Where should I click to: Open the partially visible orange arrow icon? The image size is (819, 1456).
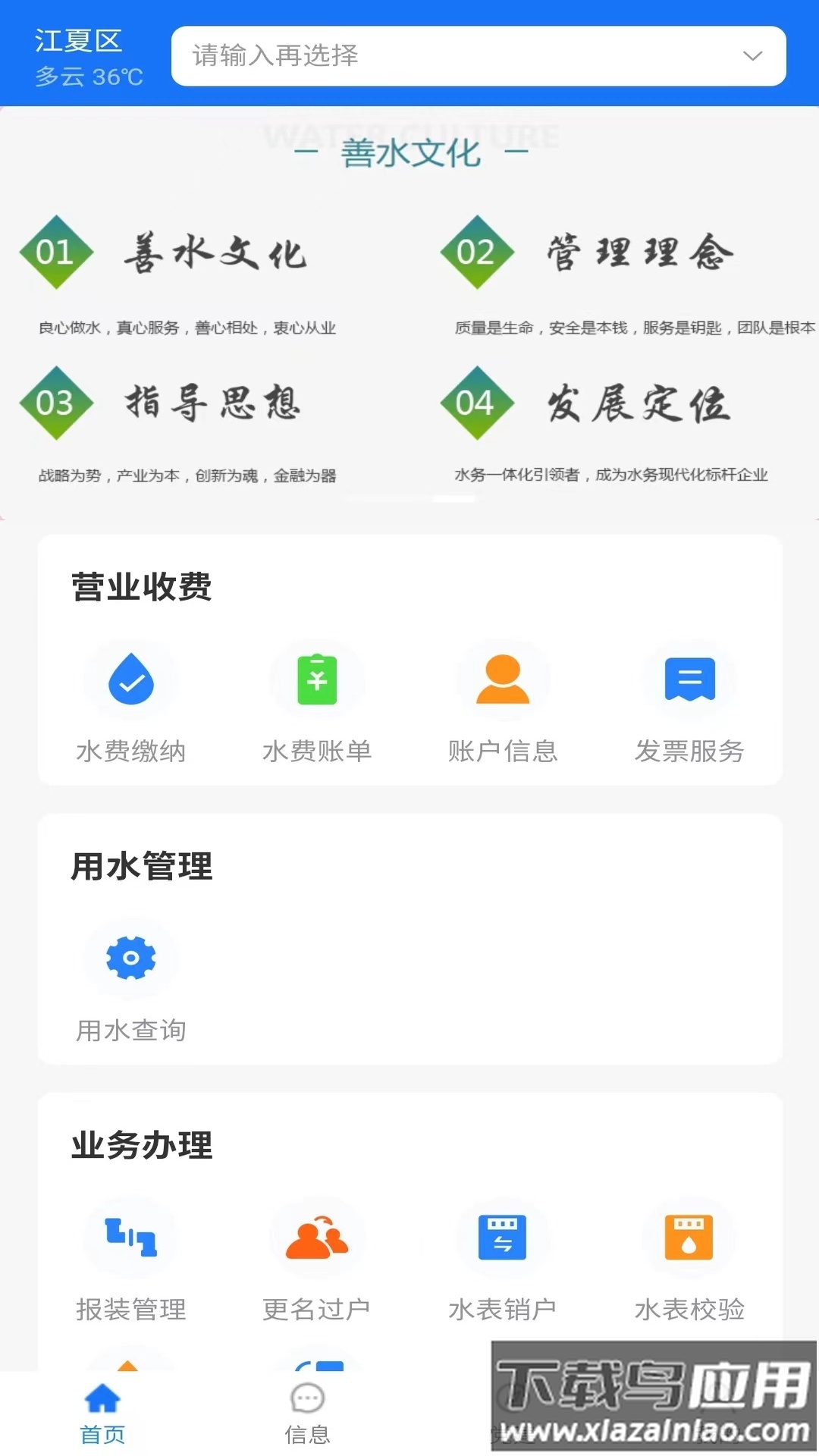[x=130, y=1365]
